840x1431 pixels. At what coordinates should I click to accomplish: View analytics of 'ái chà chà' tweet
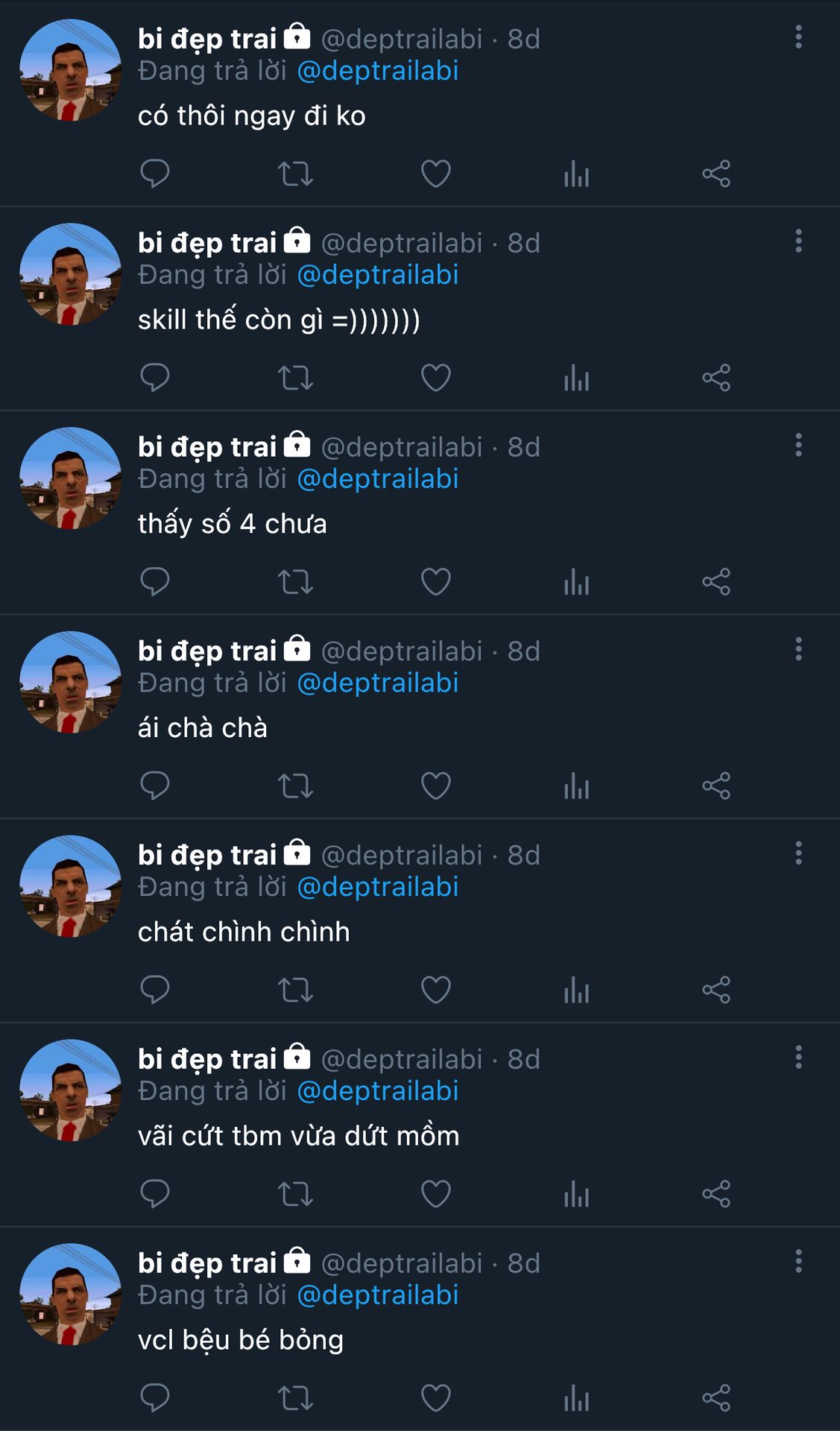pos(576,786)
